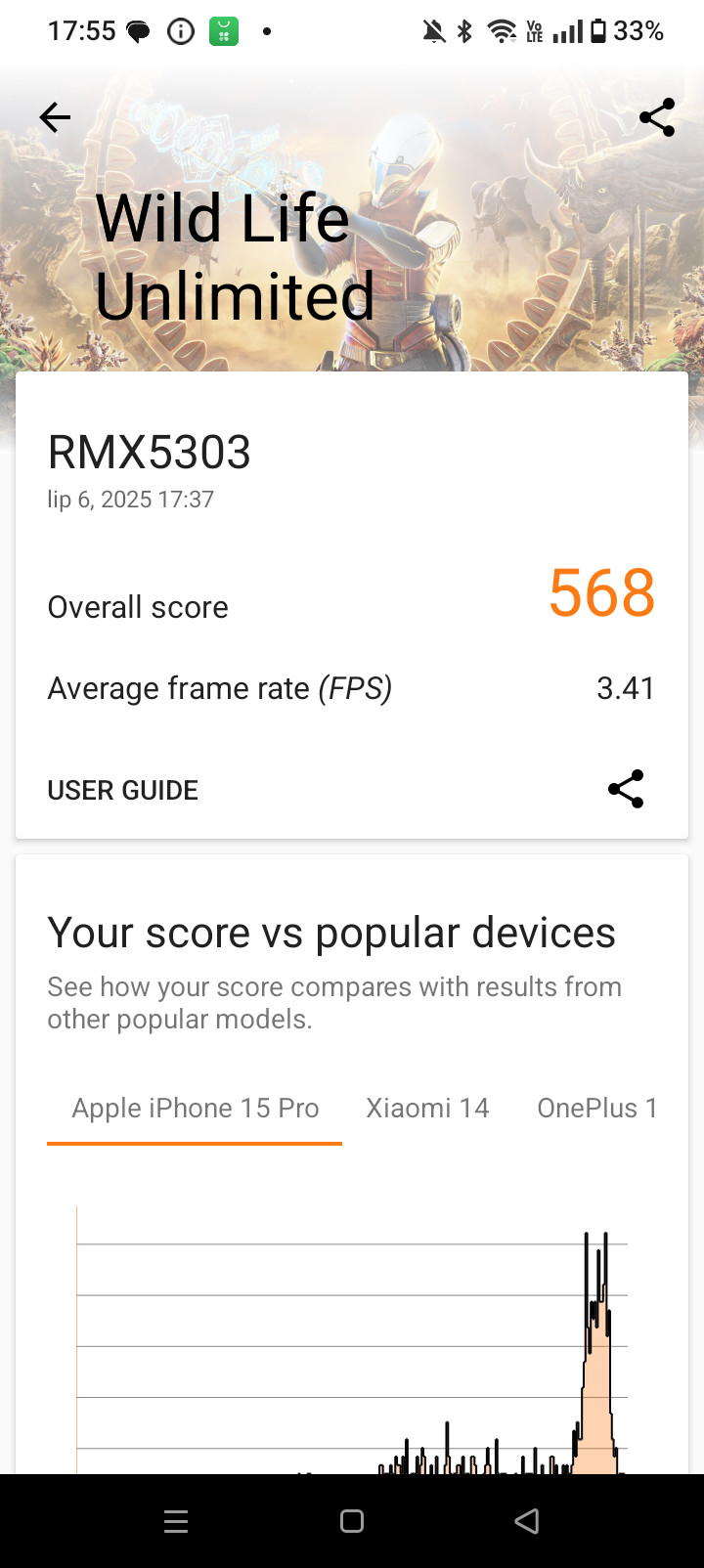Go back using the top-left arrow

(x=55, y=118)
